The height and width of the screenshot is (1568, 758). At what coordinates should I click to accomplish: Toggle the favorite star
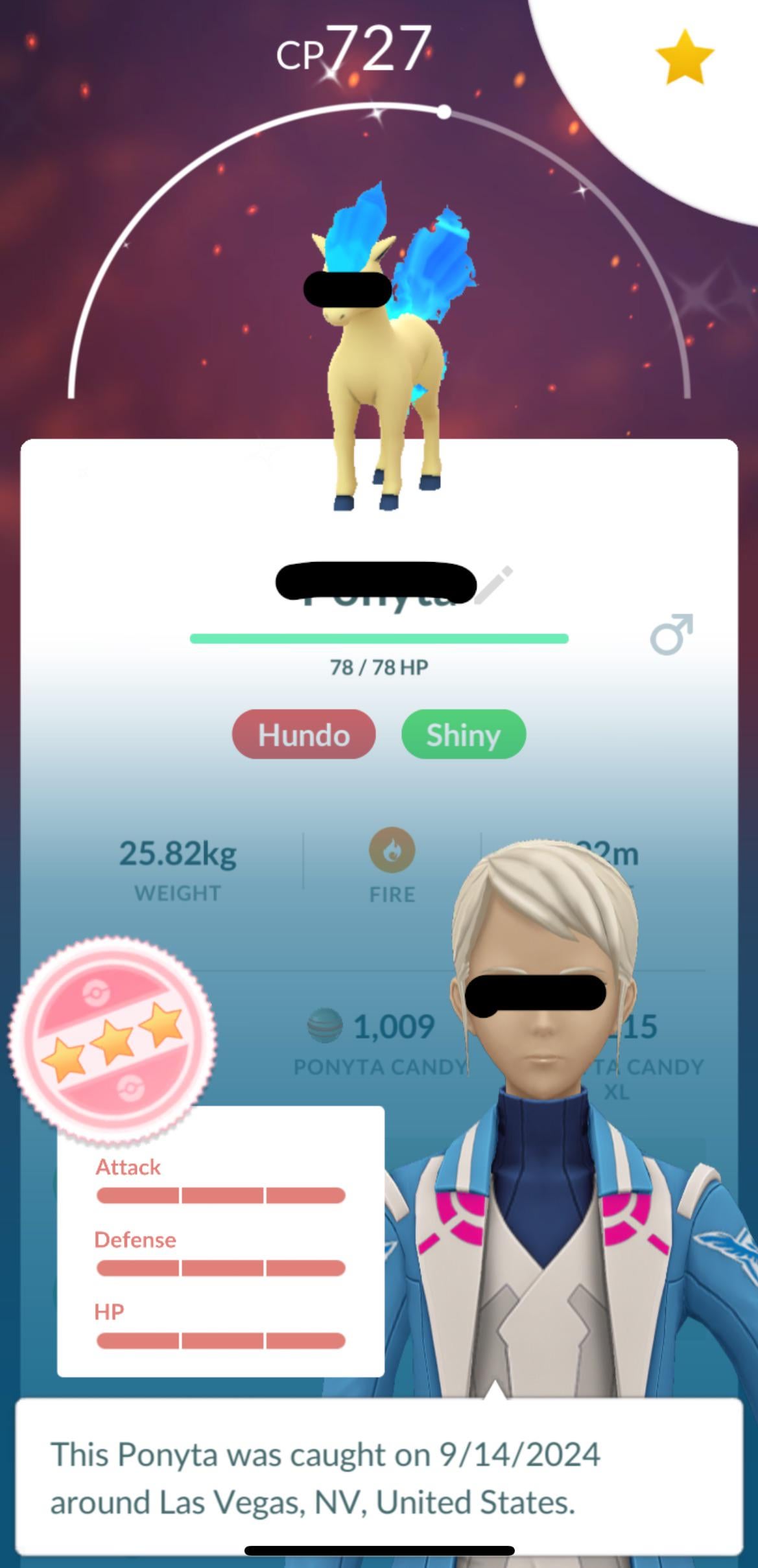pyautogui.click(x=684, y=57)
